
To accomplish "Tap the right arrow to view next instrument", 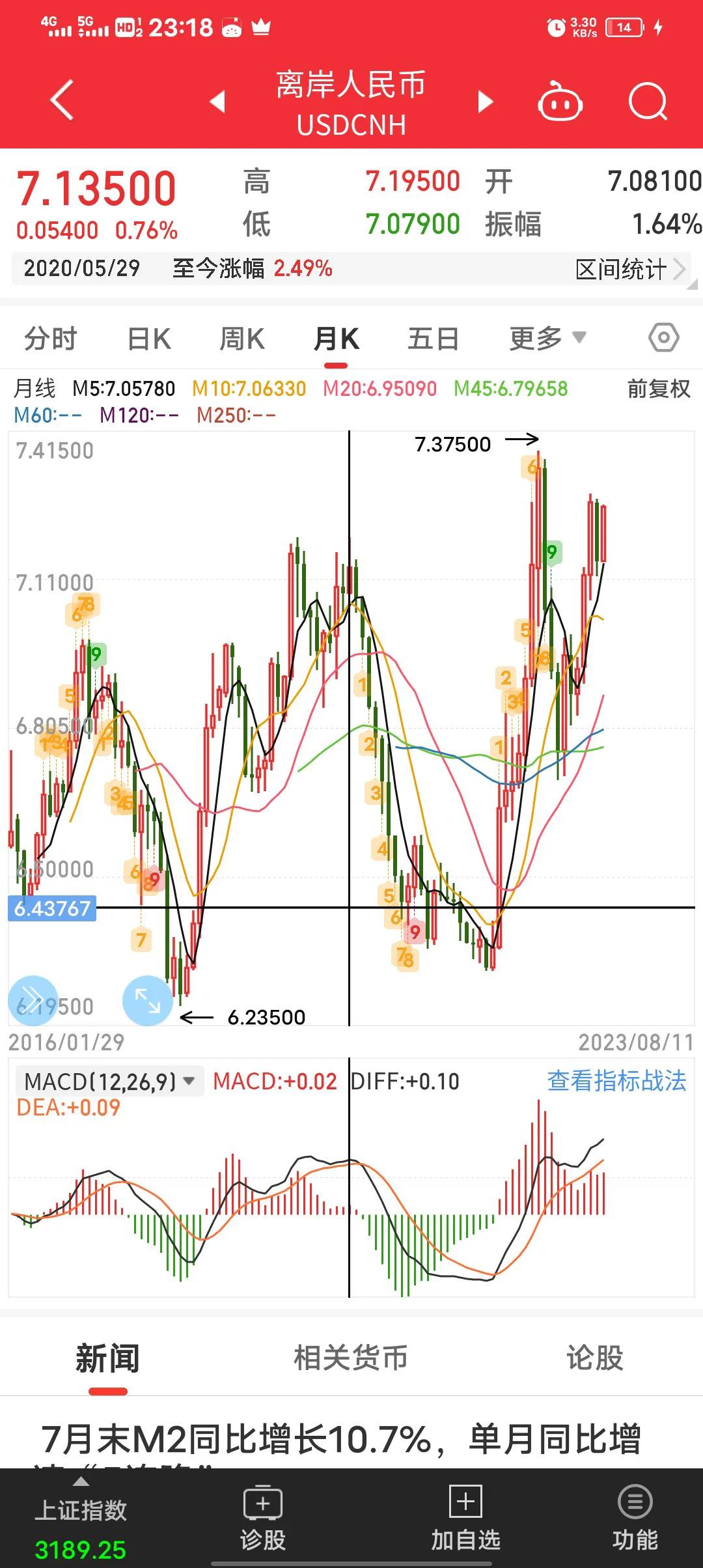I will [484, 101].
